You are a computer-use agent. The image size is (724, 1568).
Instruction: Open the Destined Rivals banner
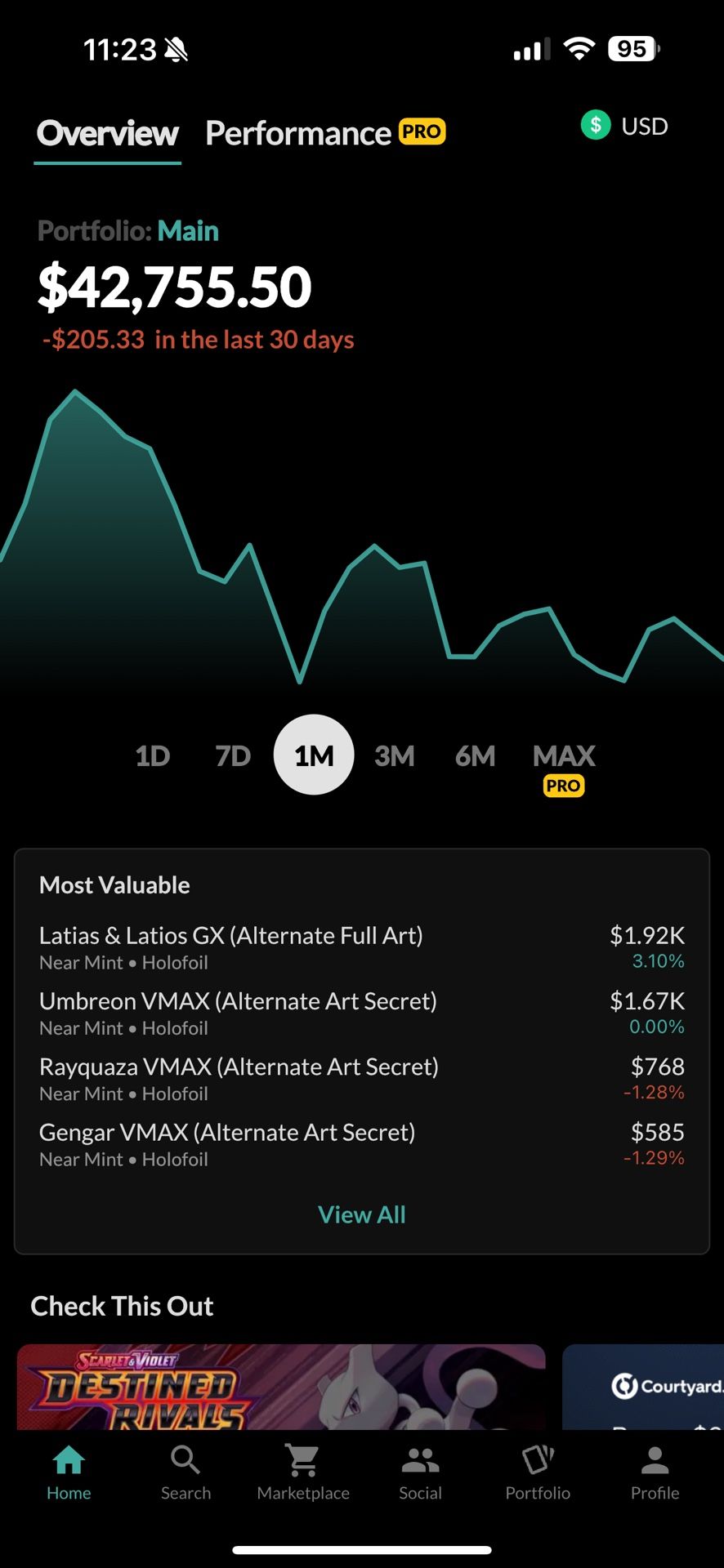coord(280,1387)
